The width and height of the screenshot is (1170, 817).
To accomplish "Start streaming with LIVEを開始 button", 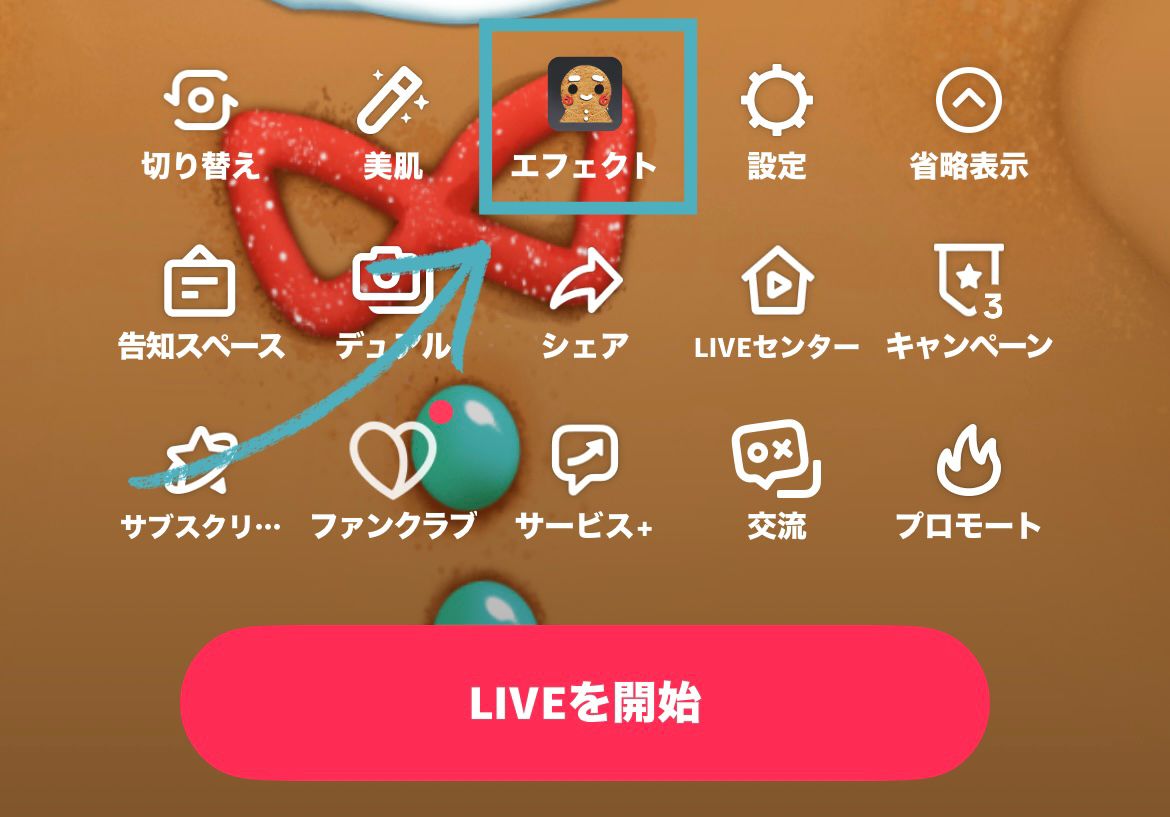I will click(585, 703).
